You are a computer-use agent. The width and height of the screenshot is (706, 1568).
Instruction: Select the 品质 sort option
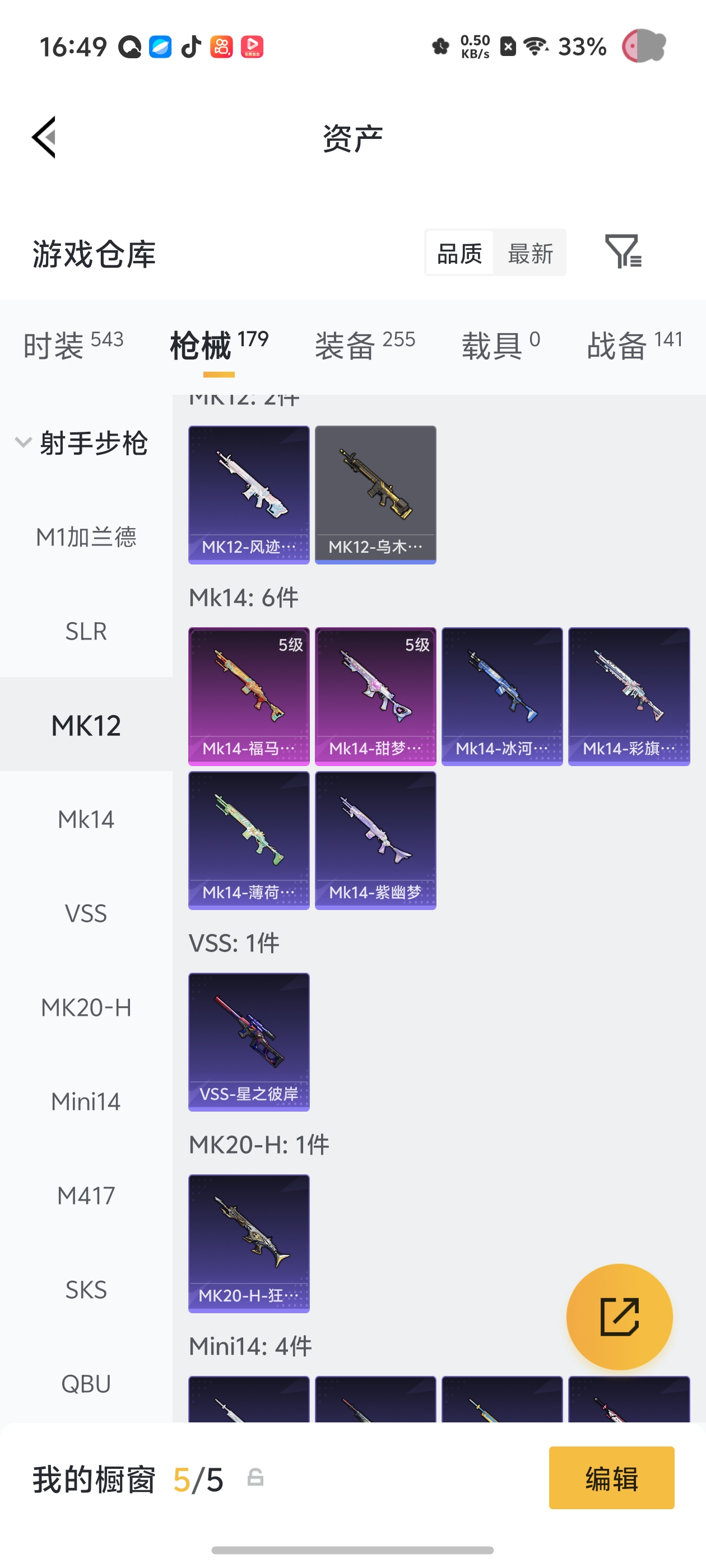[459, 253]
